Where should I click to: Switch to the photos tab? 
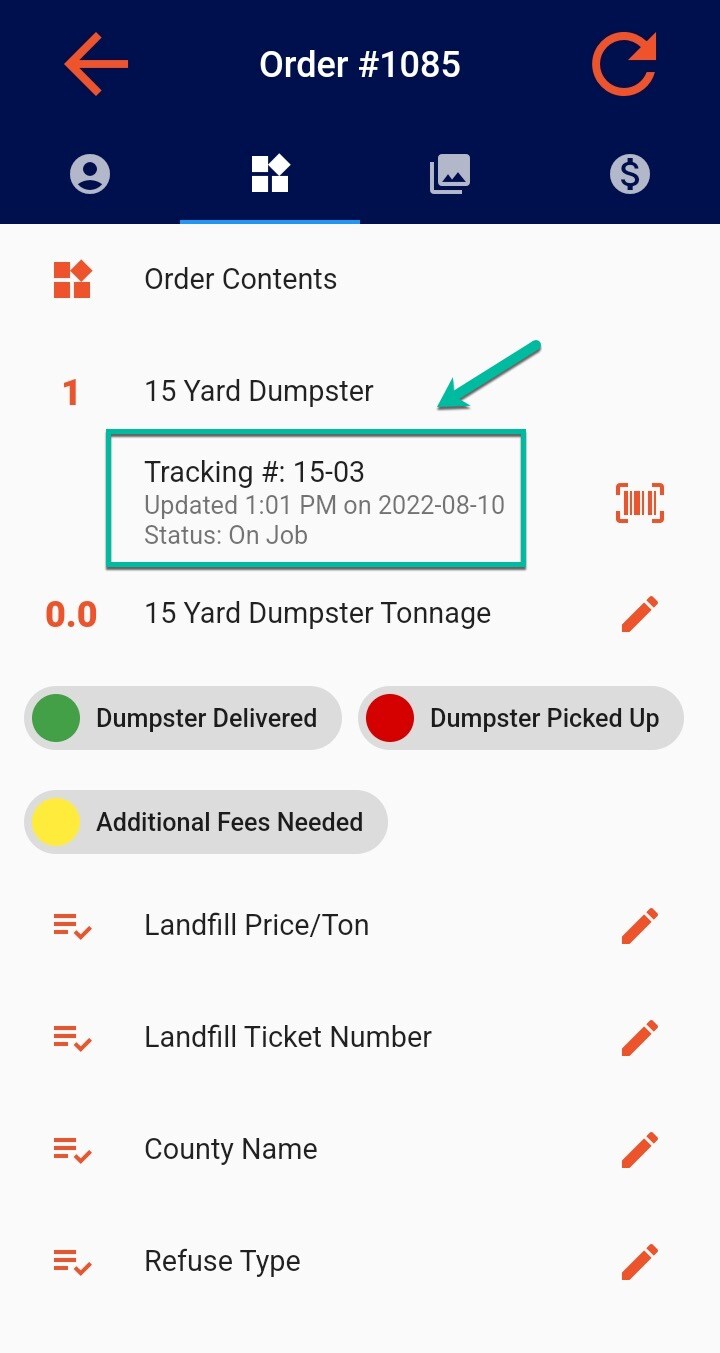click(x=450, y=174)
